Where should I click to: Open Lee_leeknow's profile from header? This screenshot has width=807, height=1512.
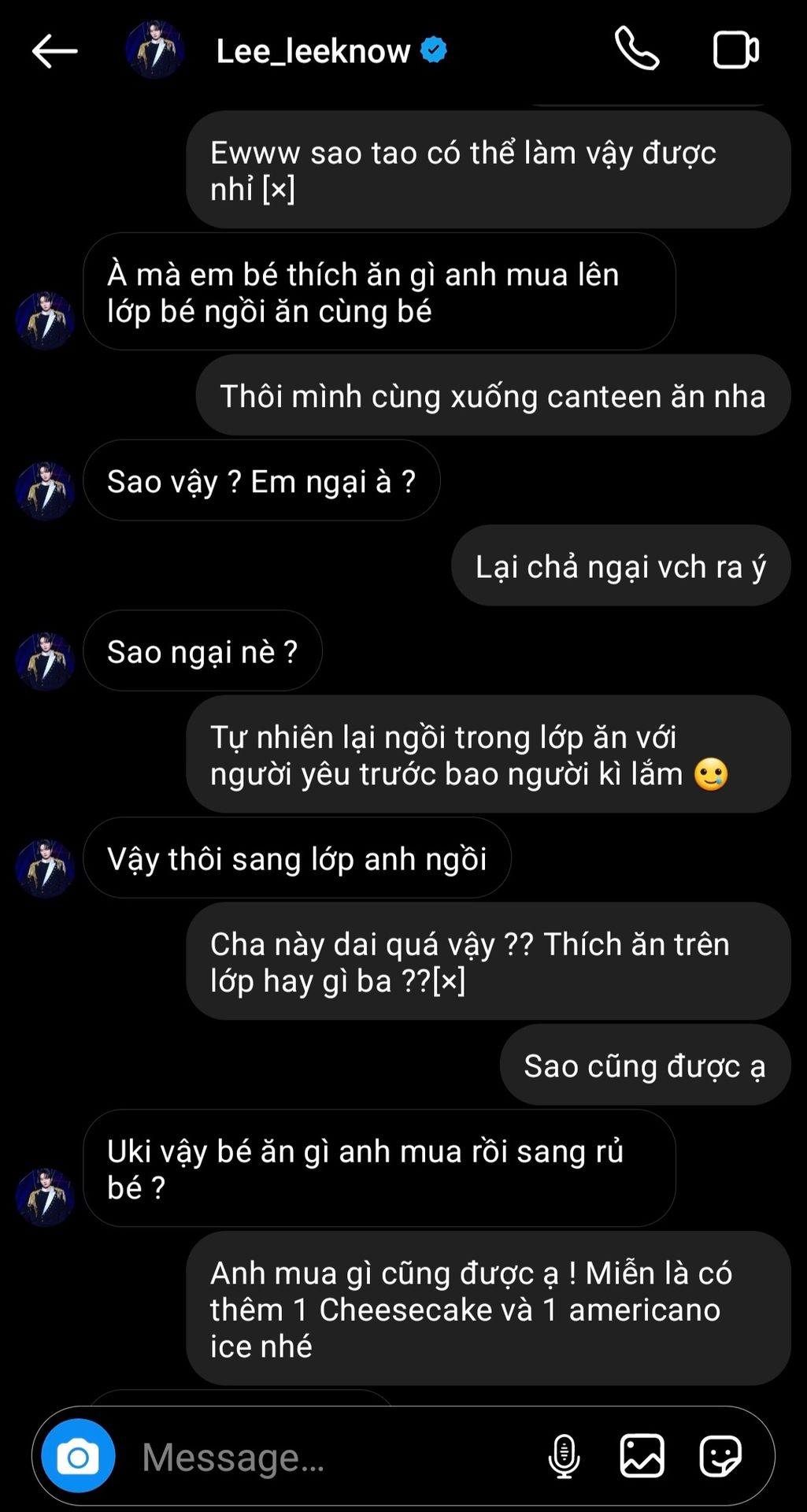click(313, 51)
